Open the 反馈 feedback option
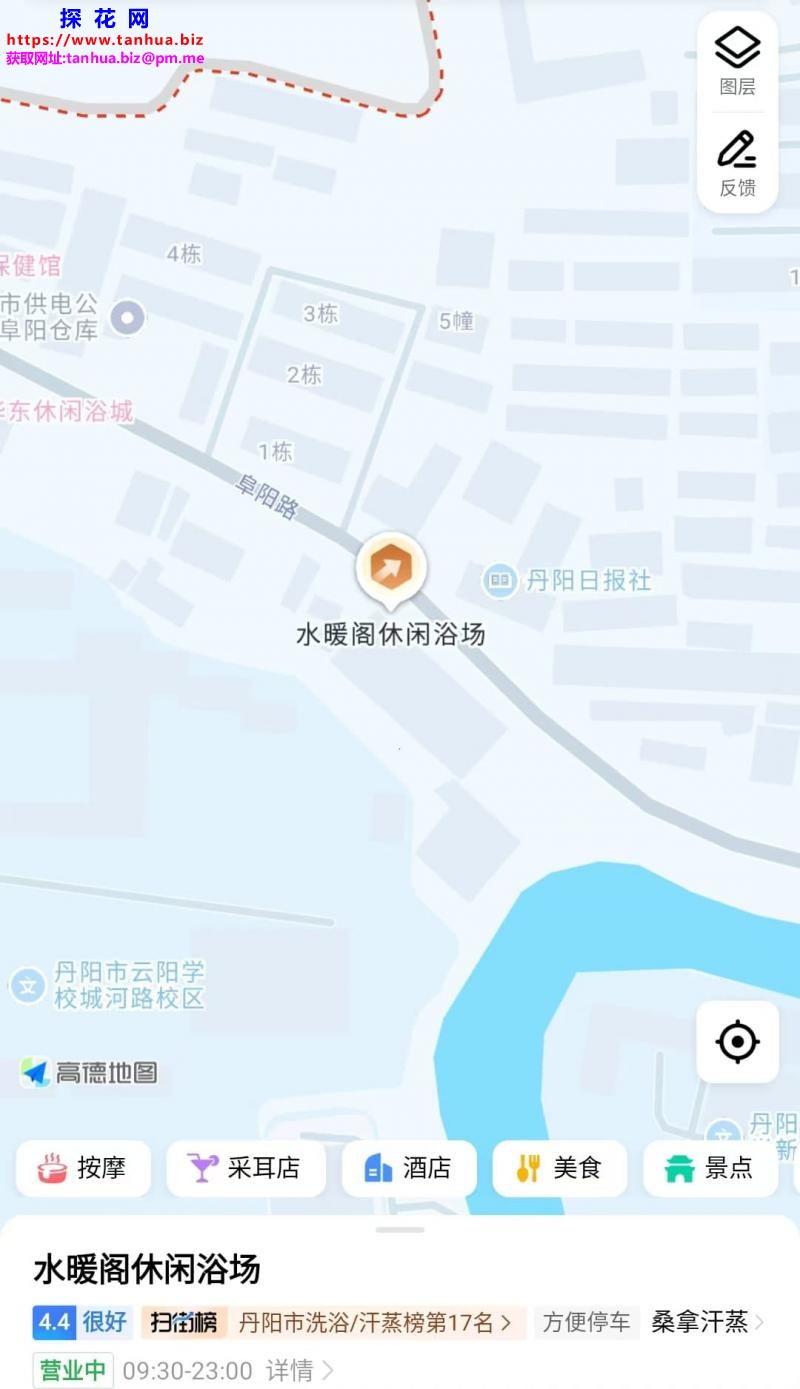Viewport: 800px width, 1389px height. [737, 162]
